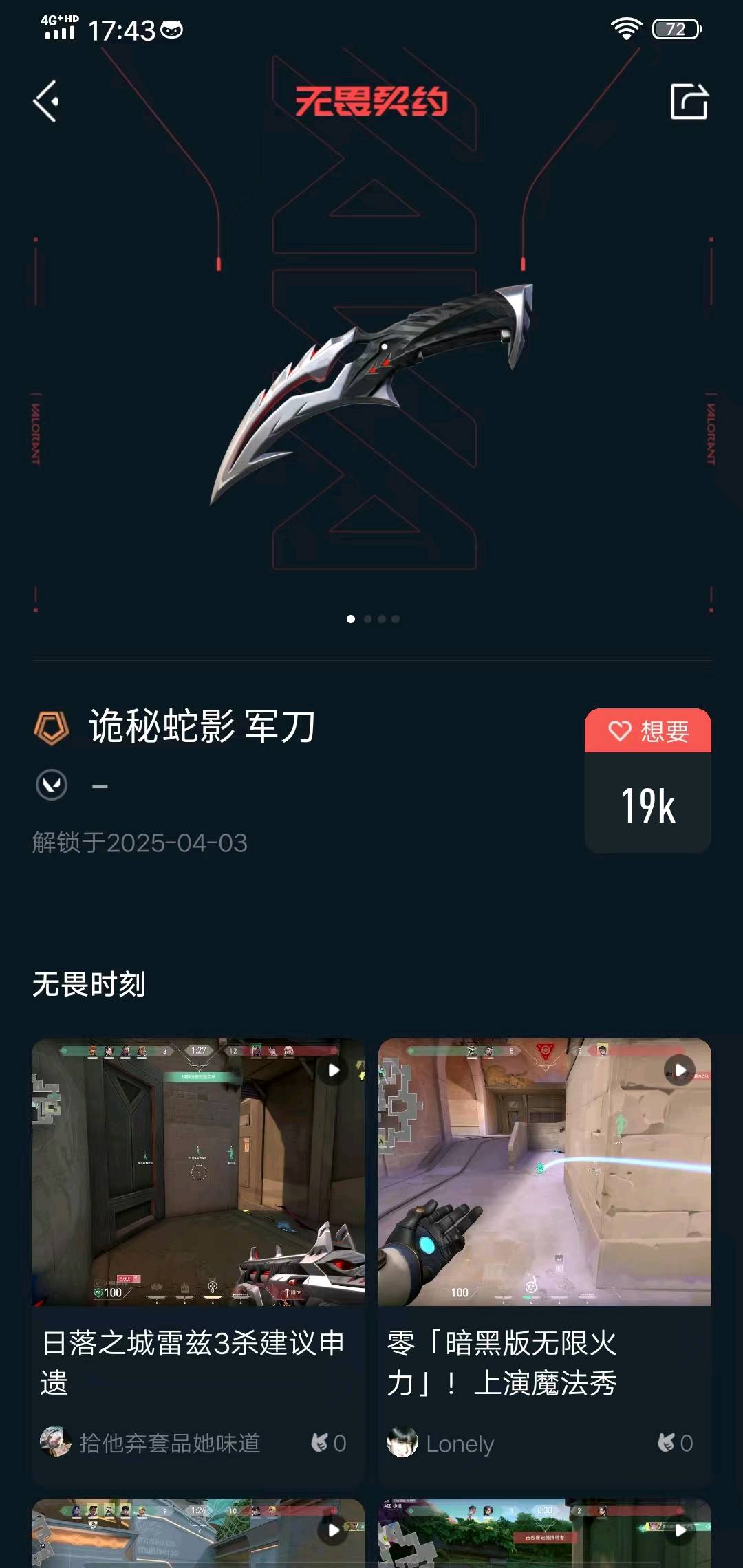
Task: Share this knife skin page
Action: click(x=689, y=102)
